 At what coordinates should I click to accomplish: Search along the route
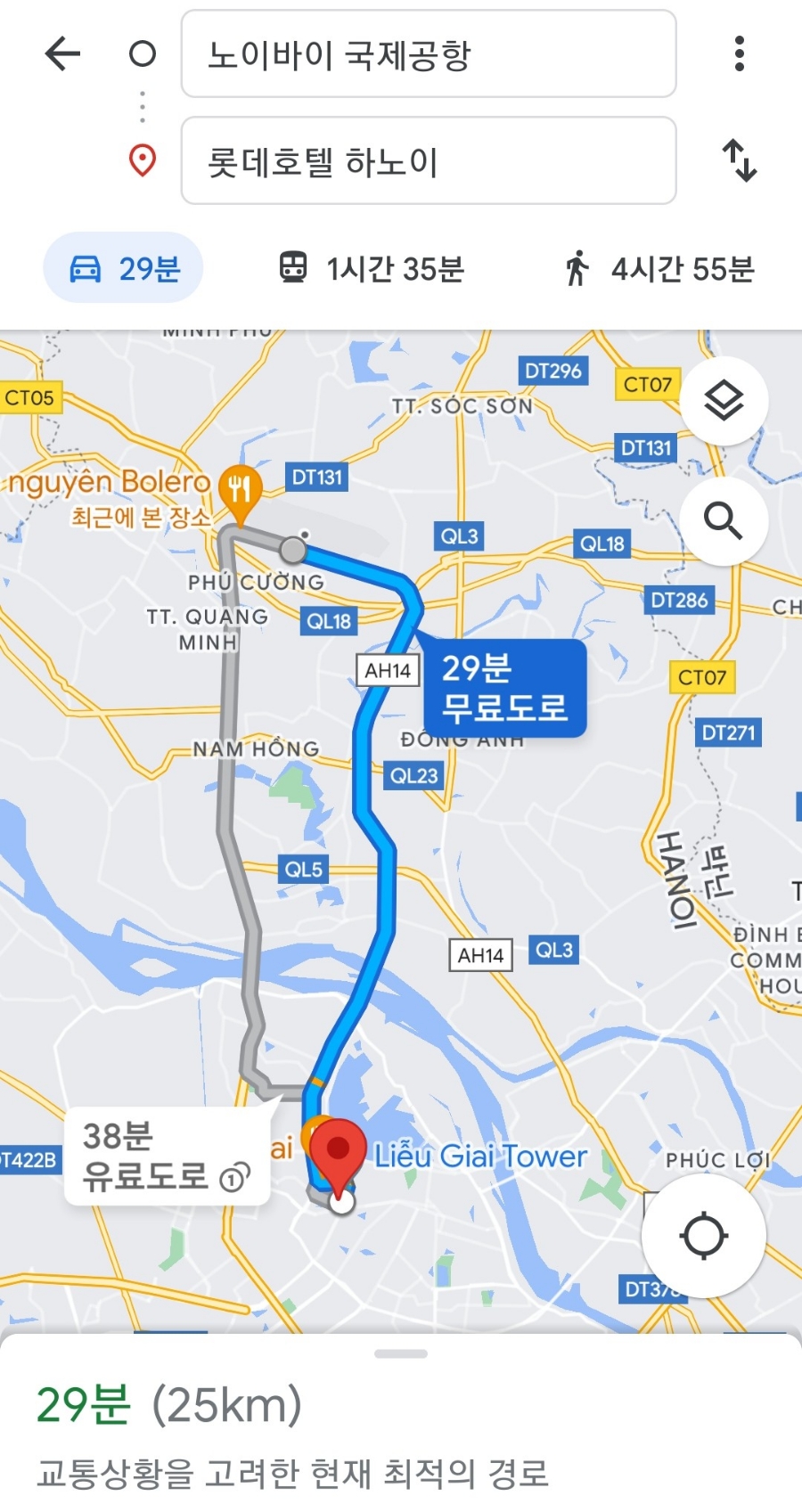(724, 520)
